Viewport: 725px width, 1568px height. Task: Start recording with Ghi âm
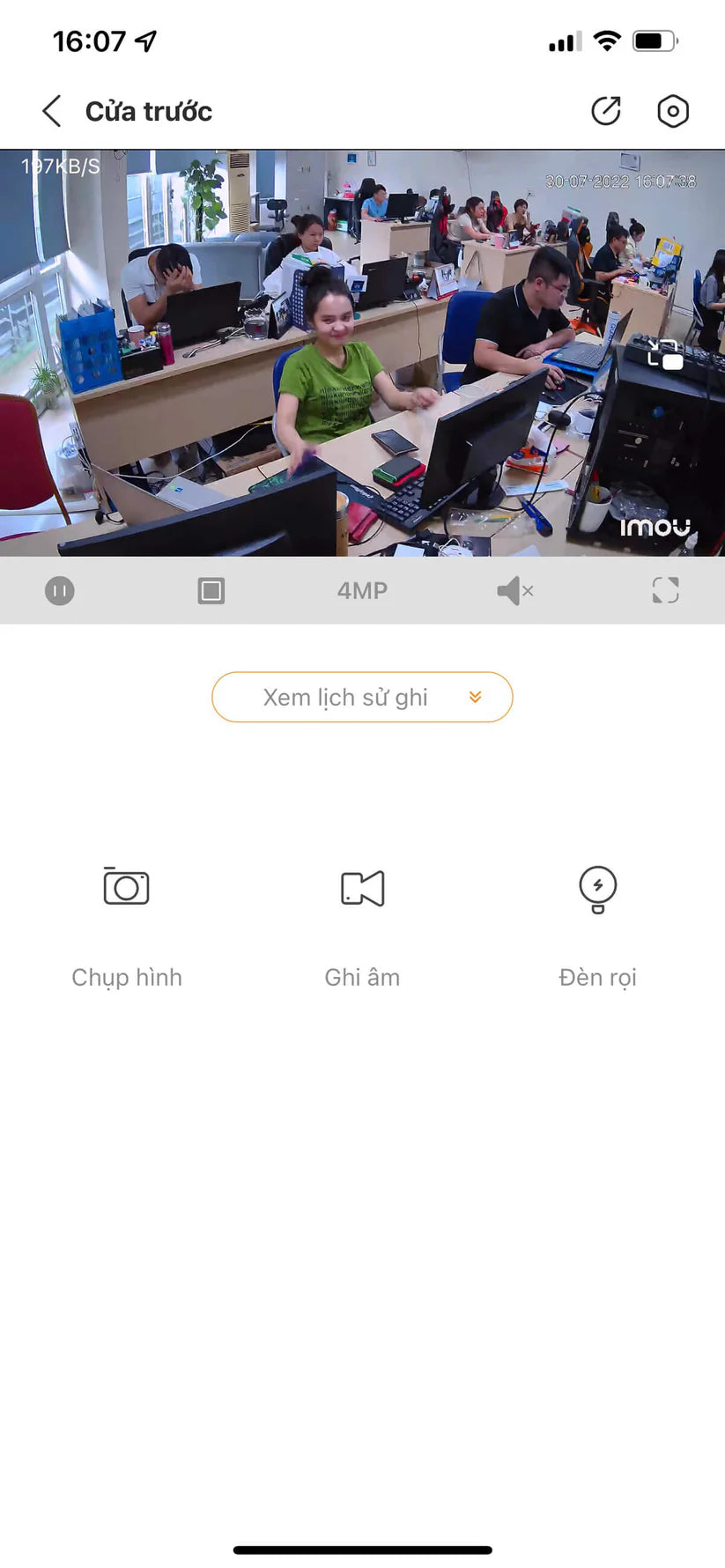[x=362, y=888]
